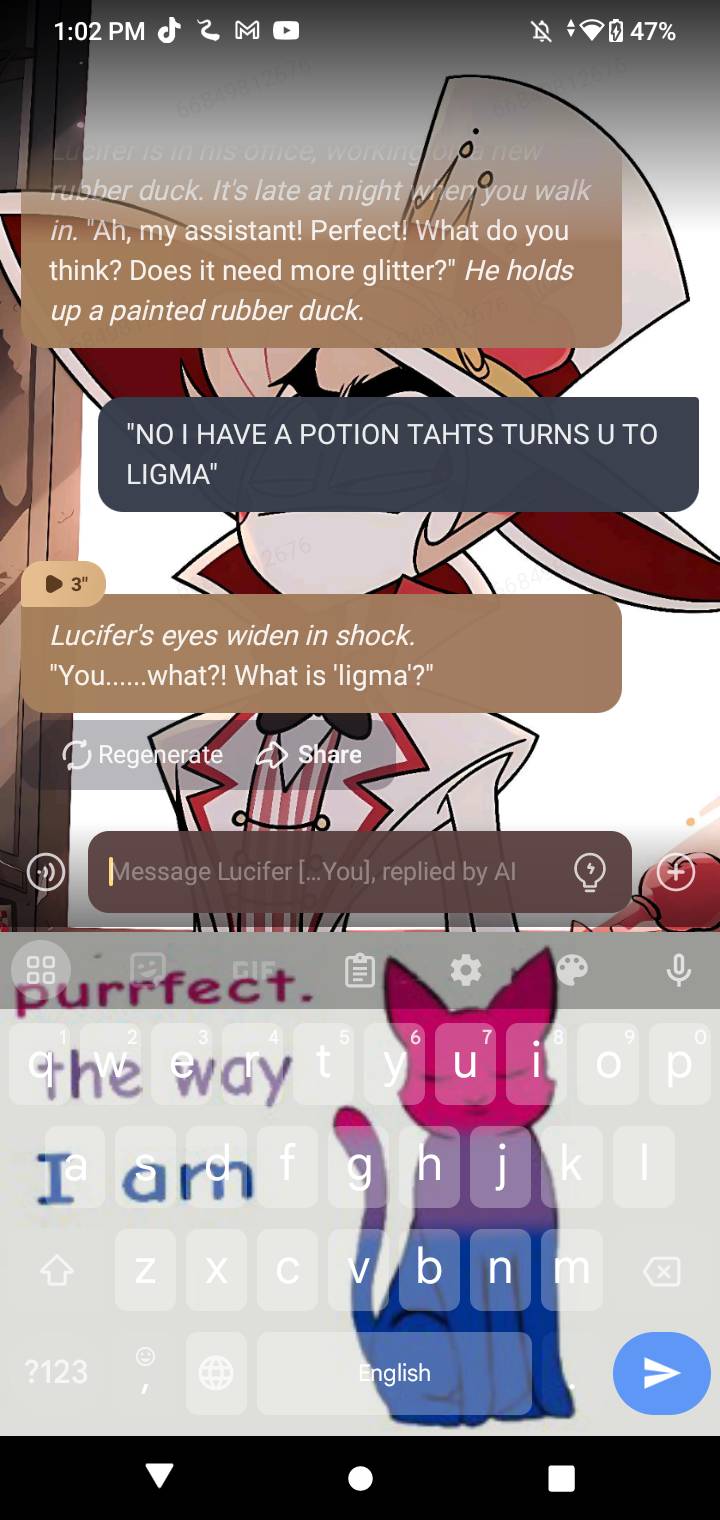The image size is (720, 1520).
Task: Tap the backspace key
Action: click(662, 1271)
